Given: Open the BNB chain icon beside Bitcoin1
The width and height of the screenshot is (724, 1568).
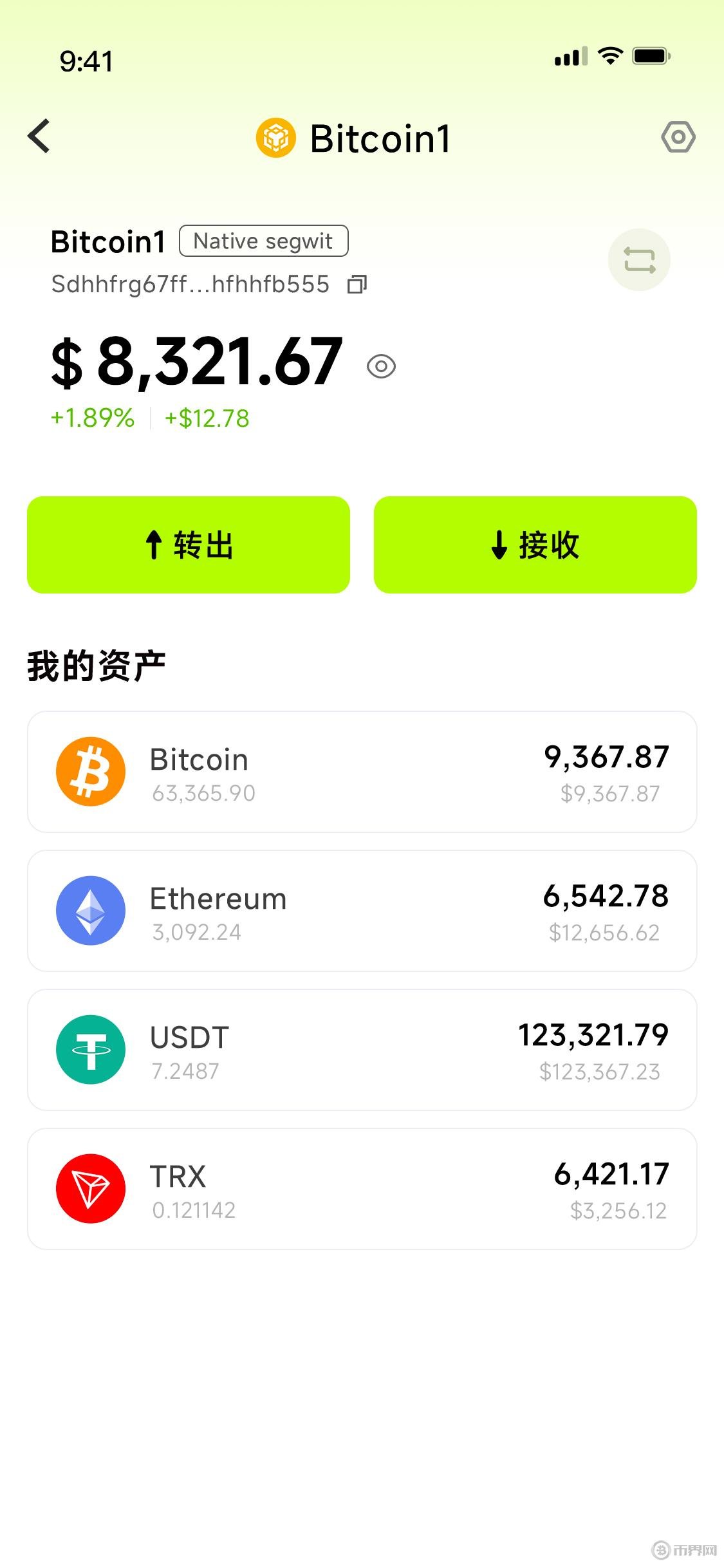Looking at the screenshot, I should 275,136.
